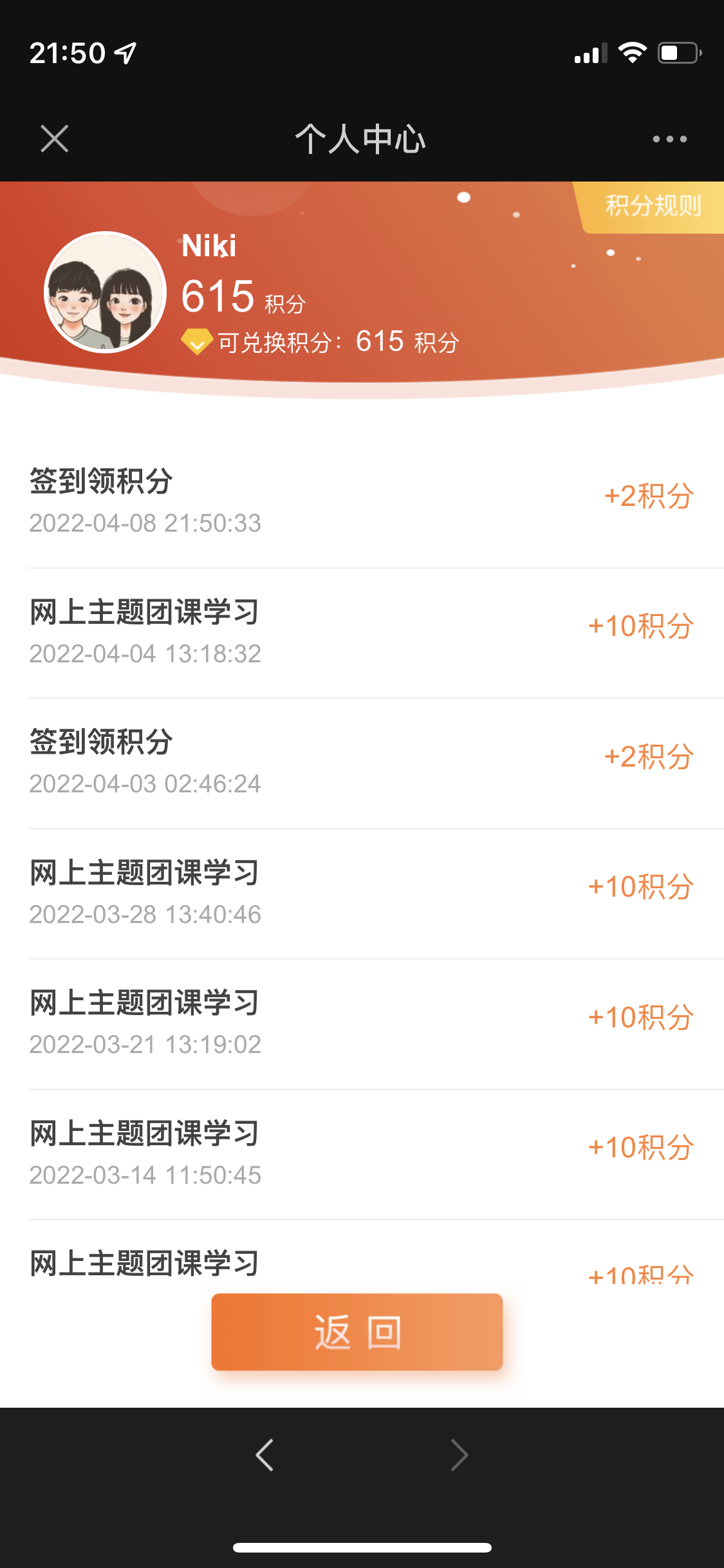724x1568 pixels.
Task: Go back with the browser back arrow
Action: click(x=265, y=1455)
